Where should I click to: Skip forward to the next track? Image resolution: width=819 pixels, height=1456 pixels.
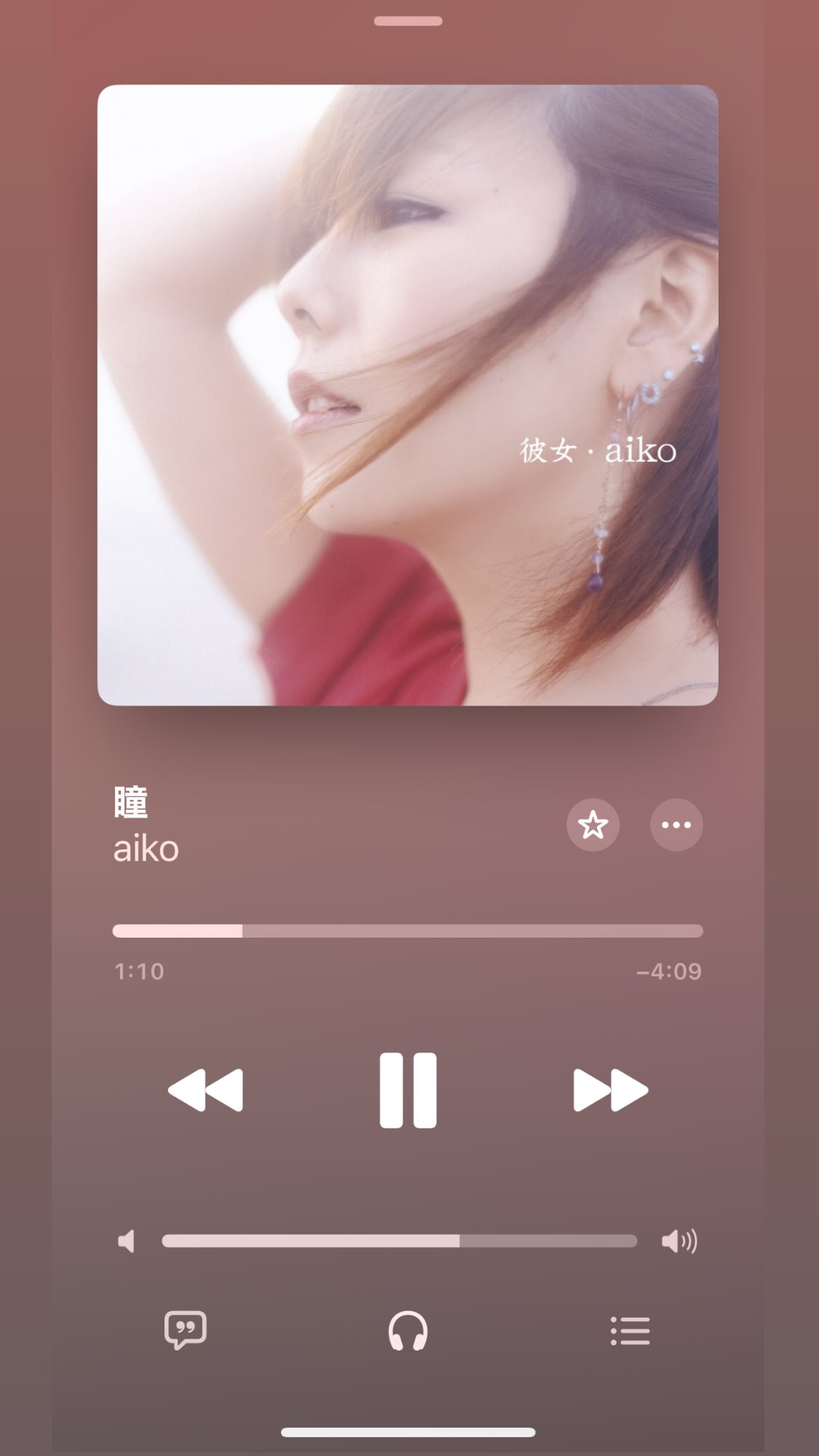click(610, 1090)
